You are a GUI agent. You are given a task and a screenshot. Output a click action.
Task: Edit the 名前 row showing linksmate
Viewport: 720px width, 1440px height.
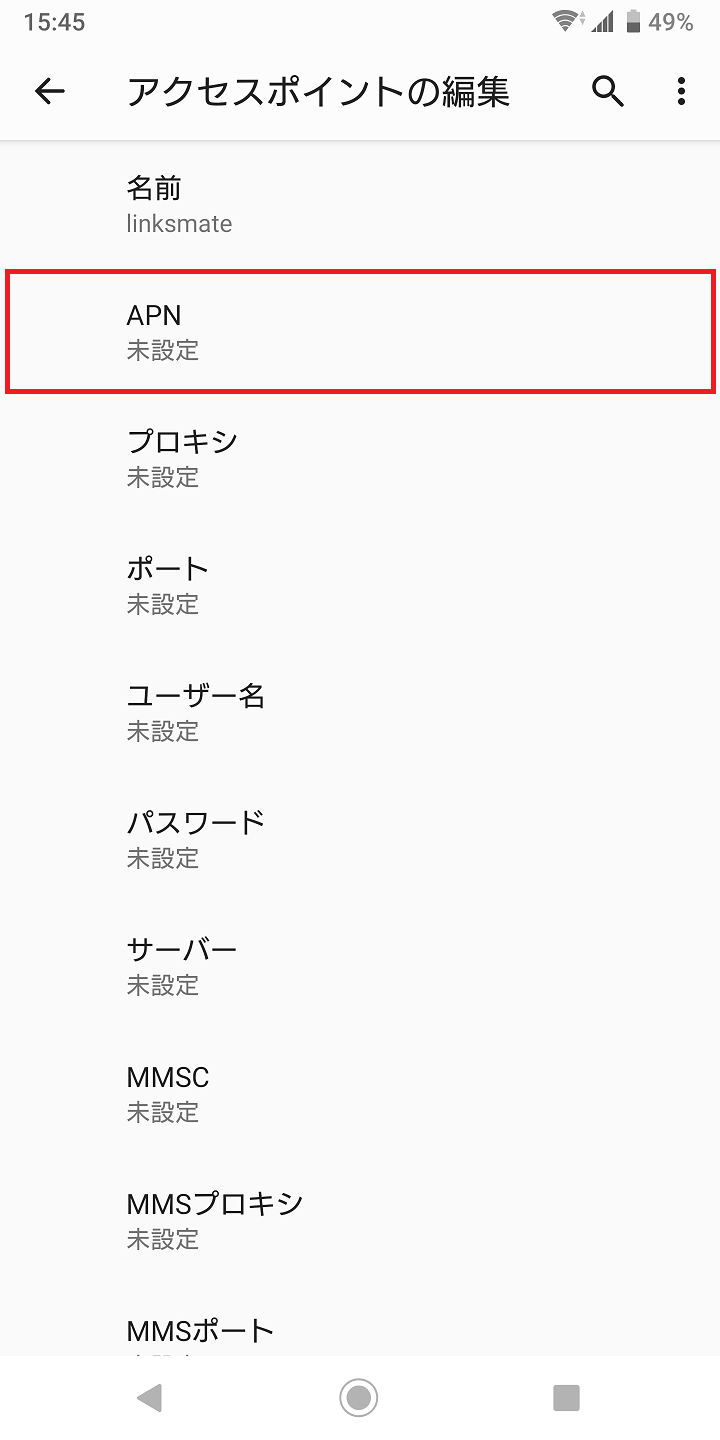point(360,204)
